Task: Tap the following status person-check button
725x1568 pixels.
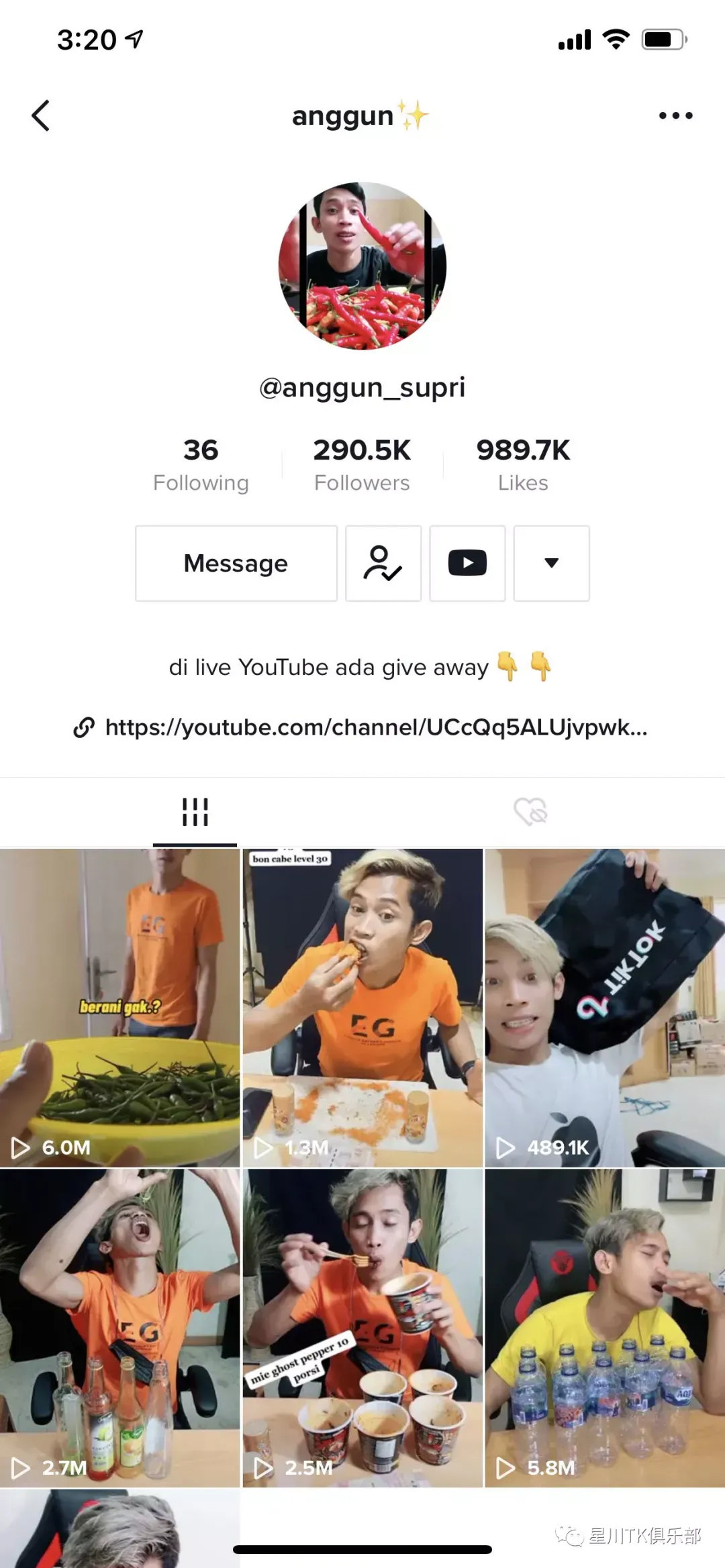Action: (x=383, y=564)
